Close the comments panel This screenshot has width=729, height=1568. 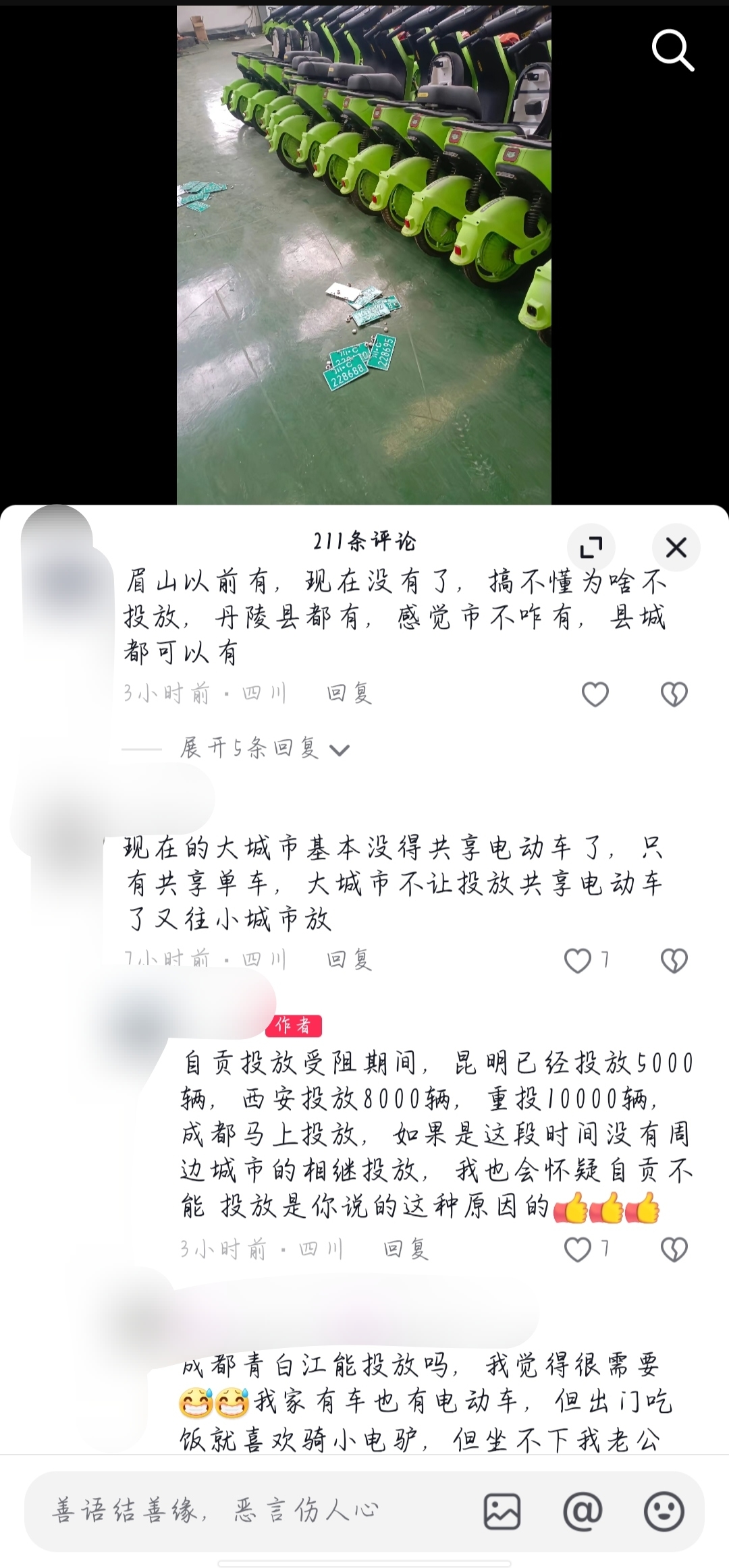click(676, 547)
